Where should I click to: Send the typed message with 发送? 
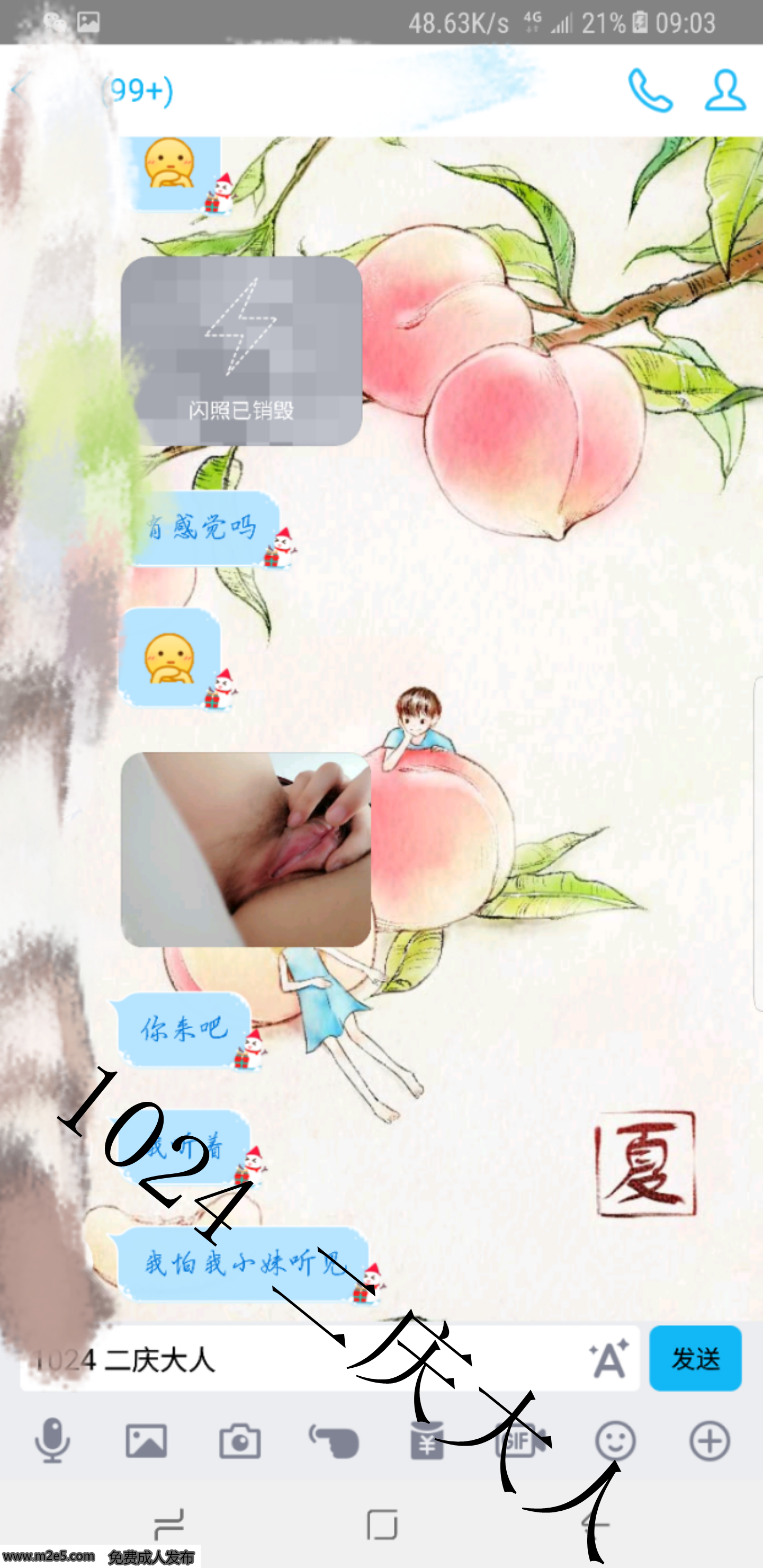click(x=695, y=1359)
